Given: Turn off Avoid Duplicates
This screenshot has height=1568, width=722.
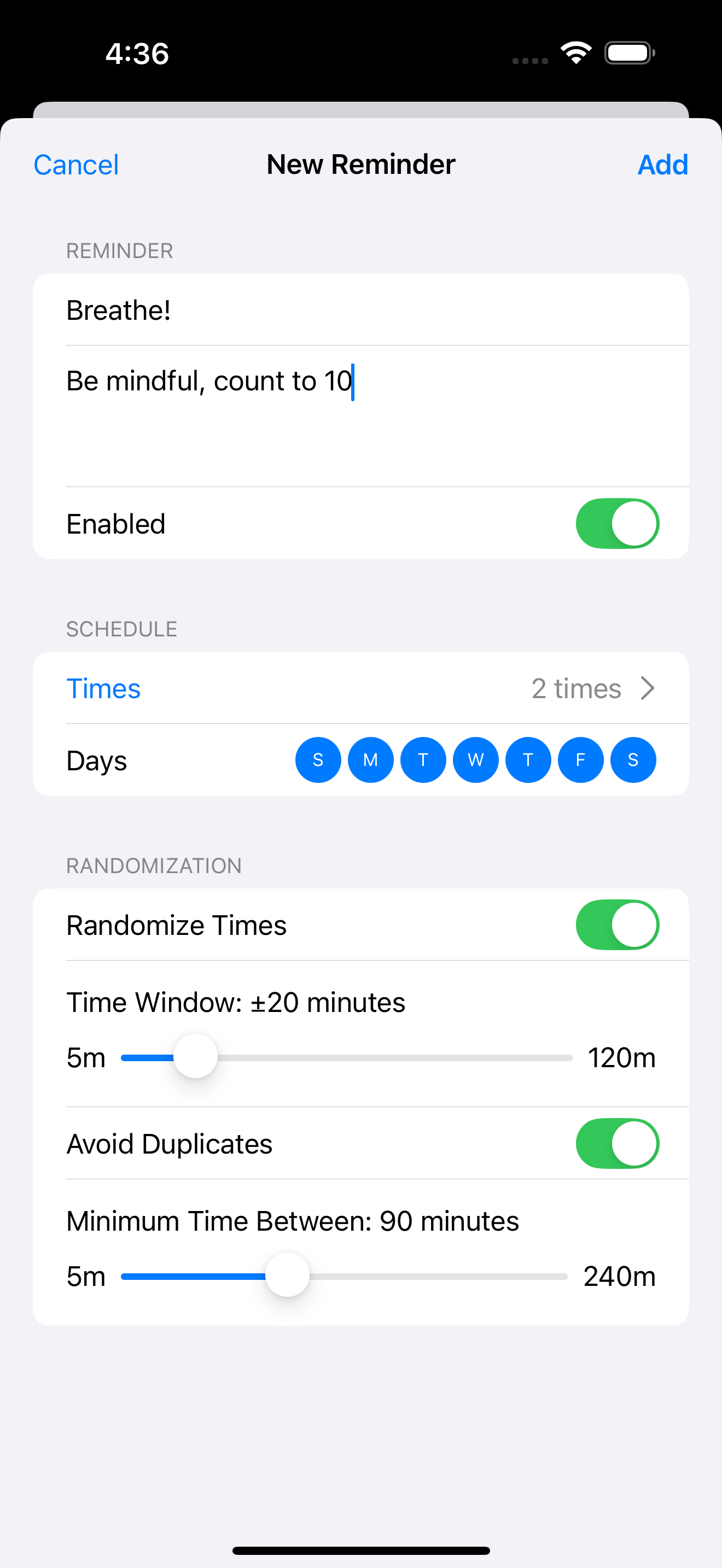Looking at the screenshot, I should (x=616, y=1143).
